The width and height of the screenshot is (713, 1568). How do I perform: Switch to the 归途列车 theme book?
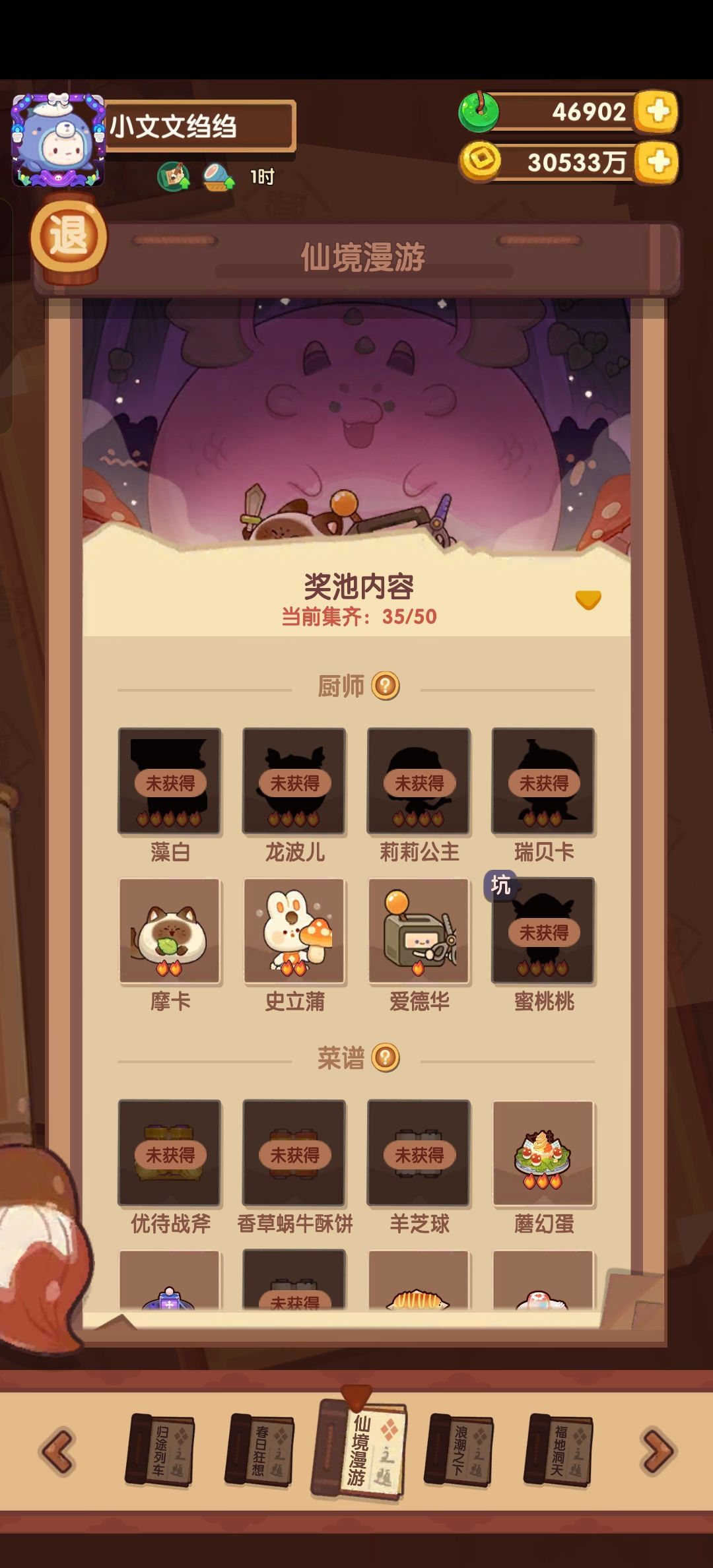click(x=160, y=1450)
